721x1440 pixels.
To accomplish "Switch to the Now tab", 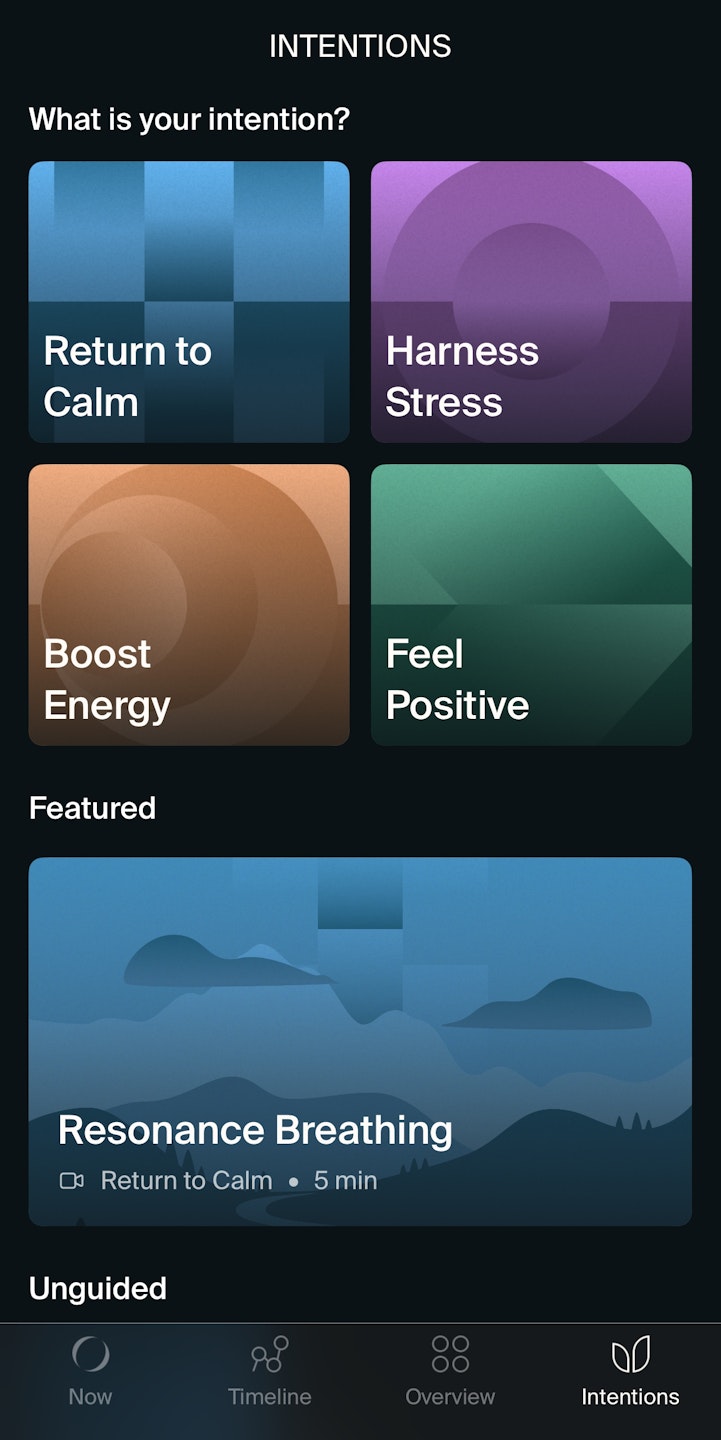I will point(90,1372).
